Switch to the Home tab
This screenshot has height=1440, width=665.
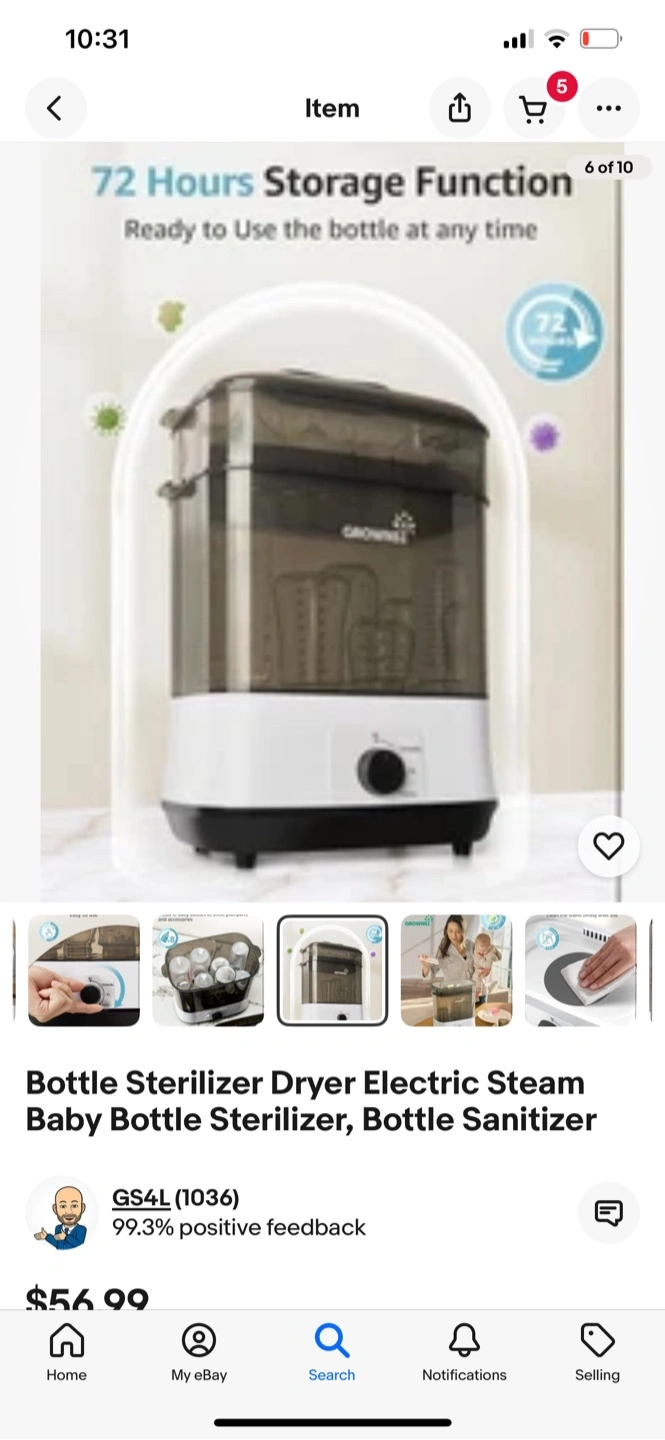click(x=66, y=1352)
